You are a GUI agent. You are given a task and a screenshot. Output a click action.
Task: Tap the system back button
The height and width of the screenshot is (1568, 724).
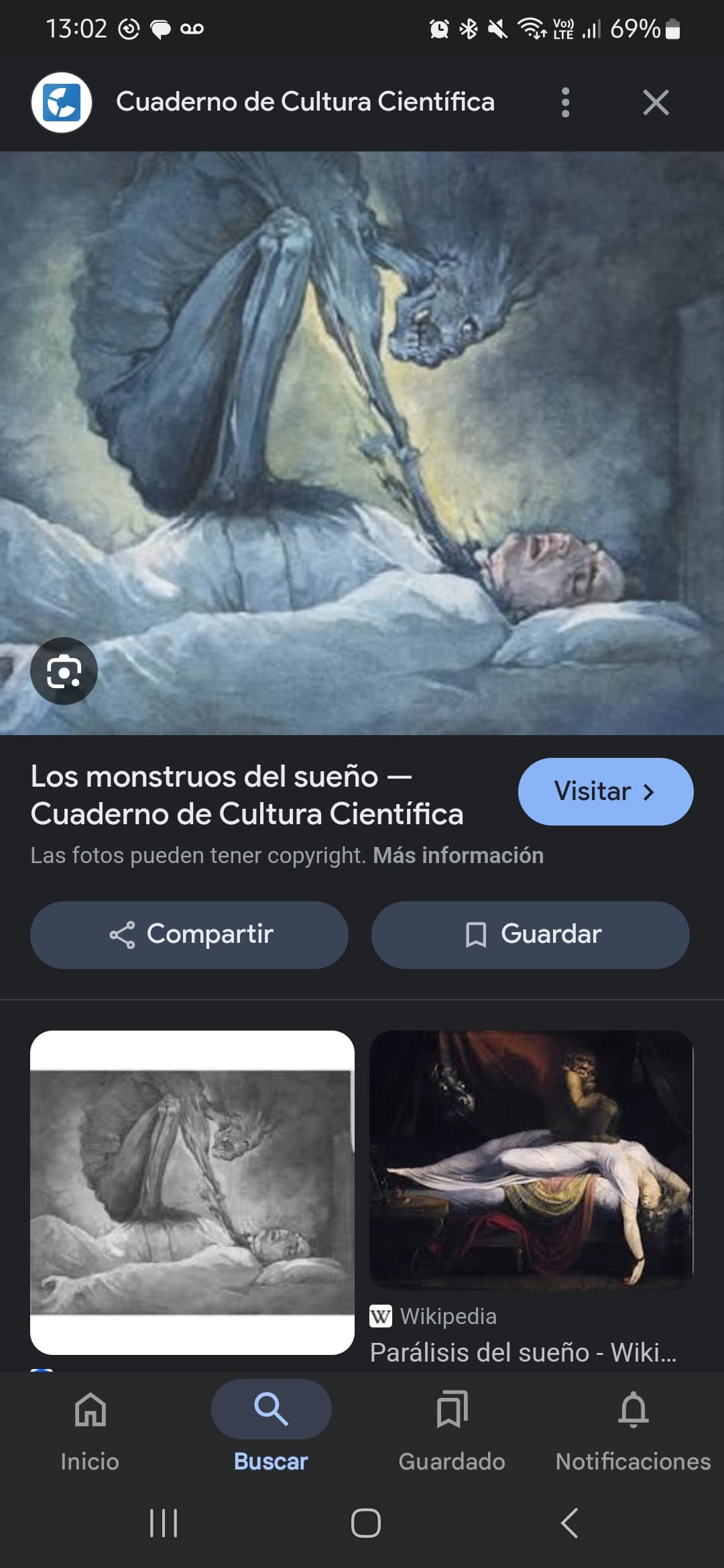(569, 1522)
